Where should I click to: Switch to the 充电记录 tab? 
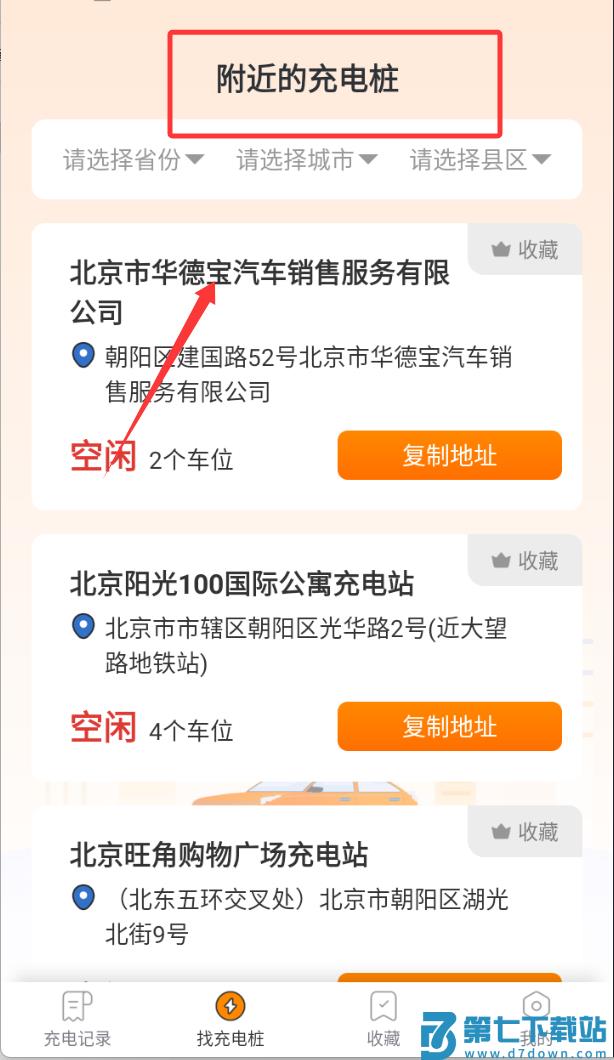(x=77, y=1018)
